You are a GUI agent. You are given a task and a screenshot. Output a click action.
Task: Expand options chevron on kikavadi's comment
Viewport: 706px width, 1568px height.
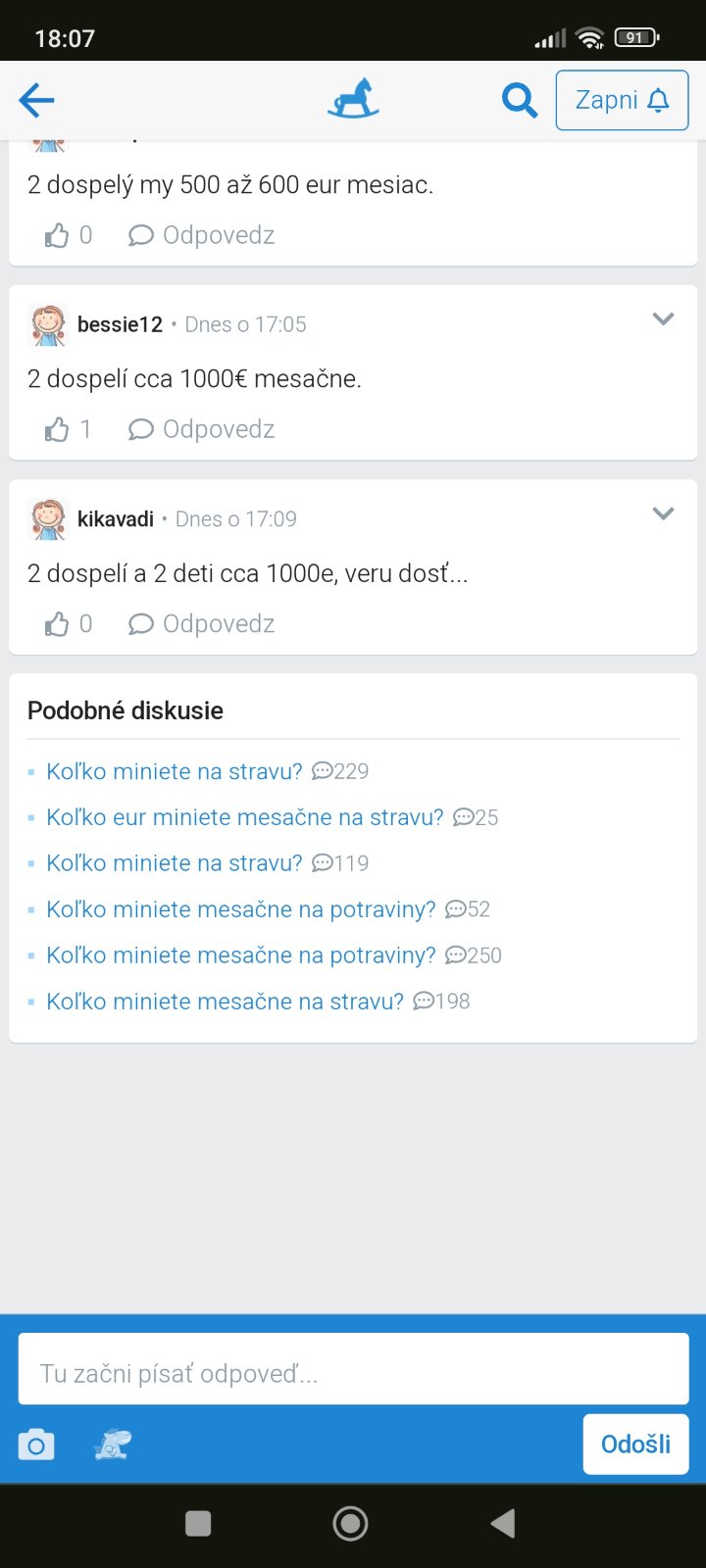663,514
